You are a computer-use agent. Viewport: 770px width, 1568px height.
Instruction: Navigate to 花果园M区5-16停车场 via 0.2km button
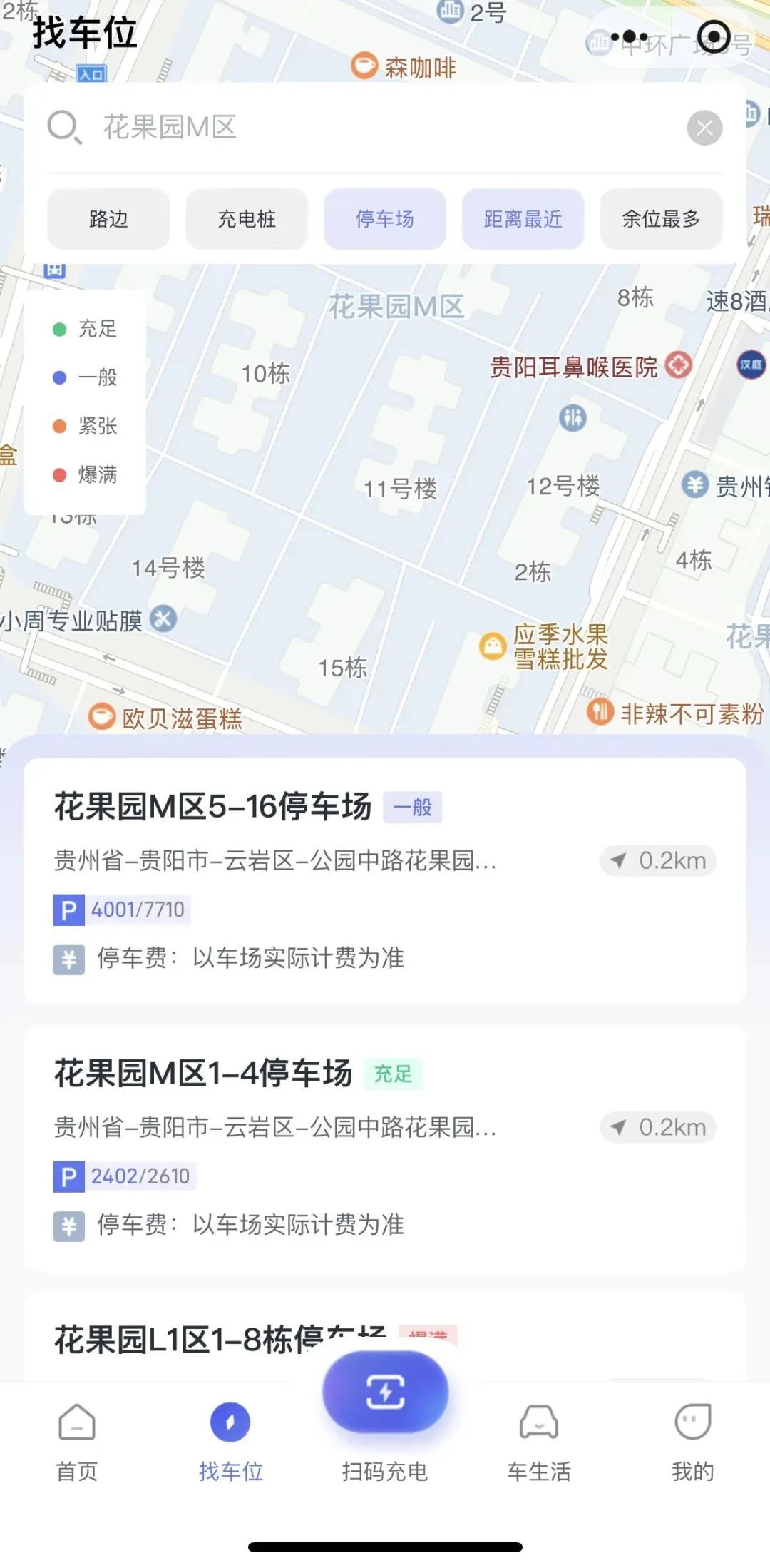coord(658,861)
